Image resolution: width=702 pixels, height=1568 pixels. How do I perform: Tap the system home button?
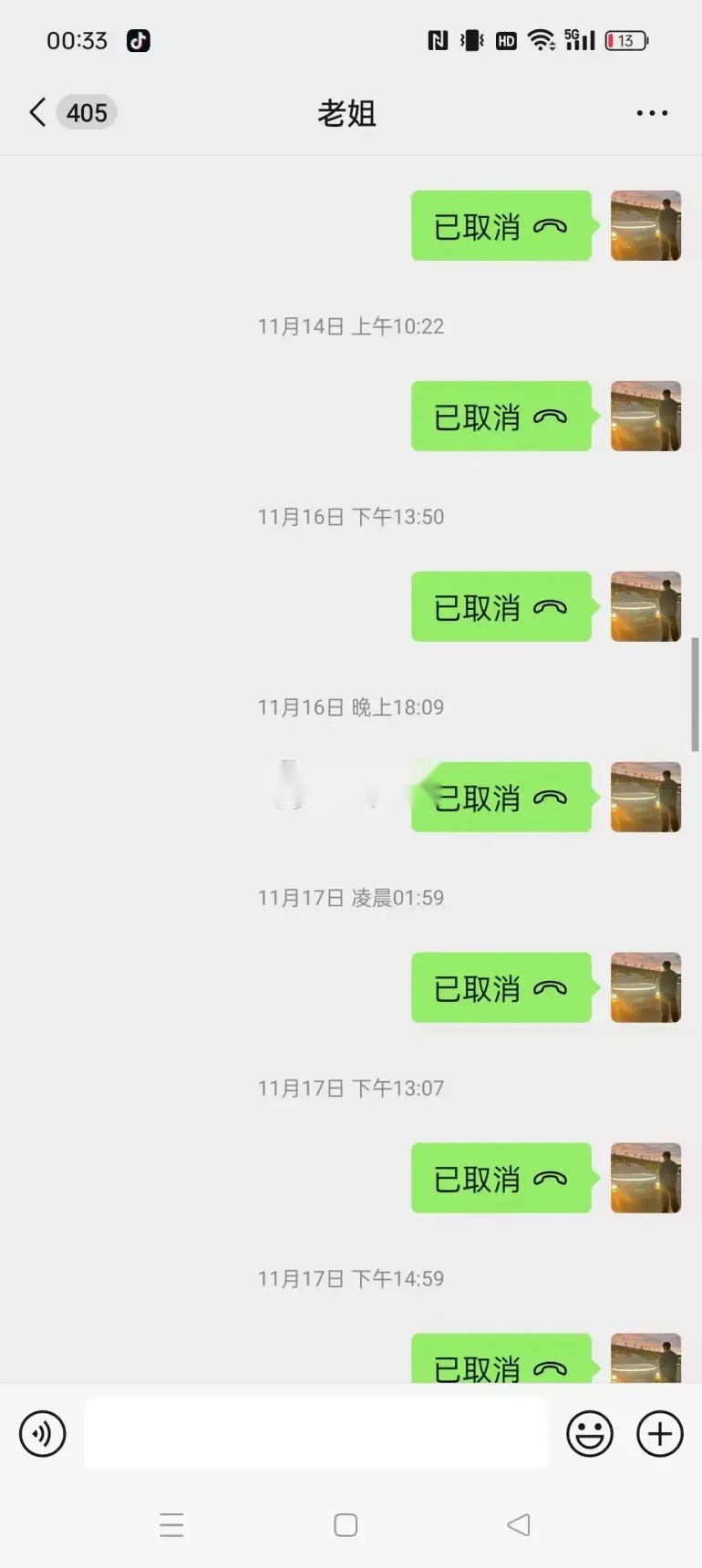click(346, 1525)
